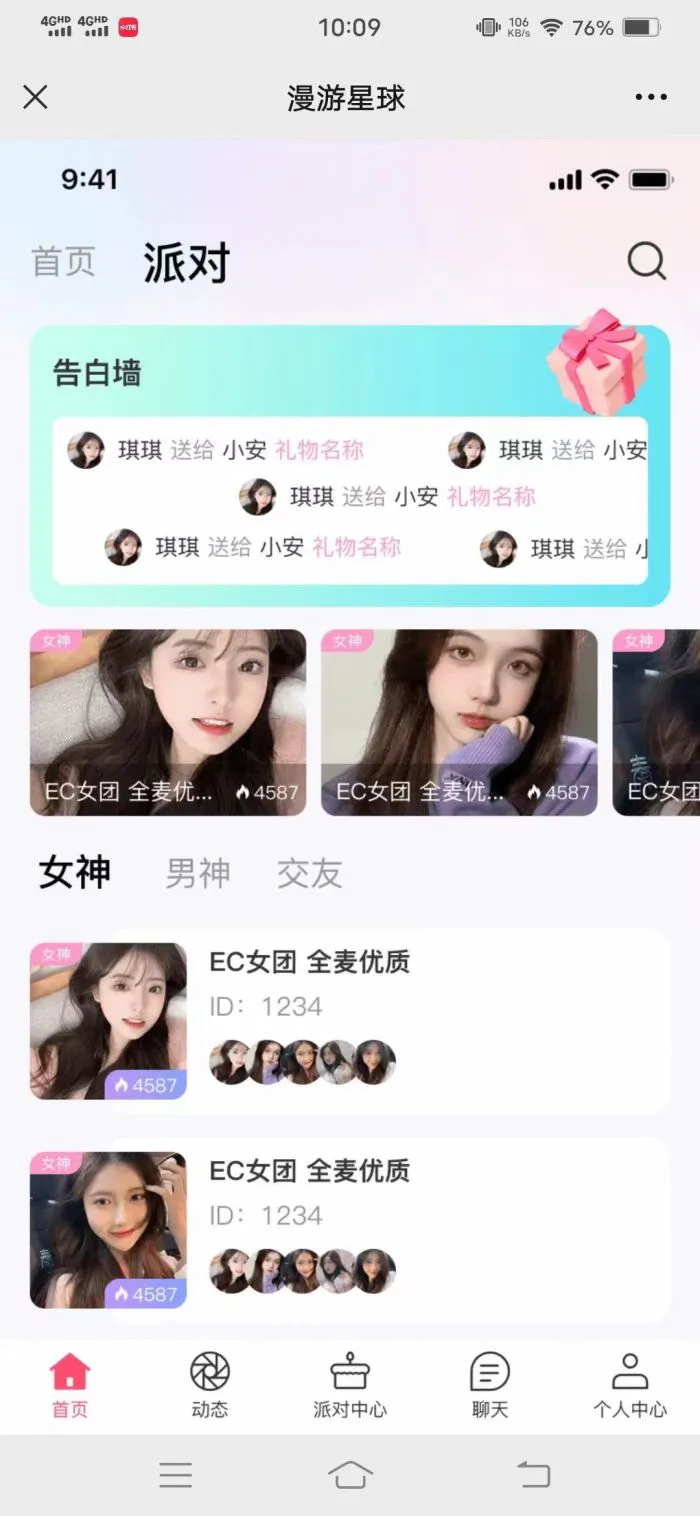Switch to the 聊天 bottom tab
Image resolution: width=700 pixels, height=1516 pixels.
coord(490,1385)
